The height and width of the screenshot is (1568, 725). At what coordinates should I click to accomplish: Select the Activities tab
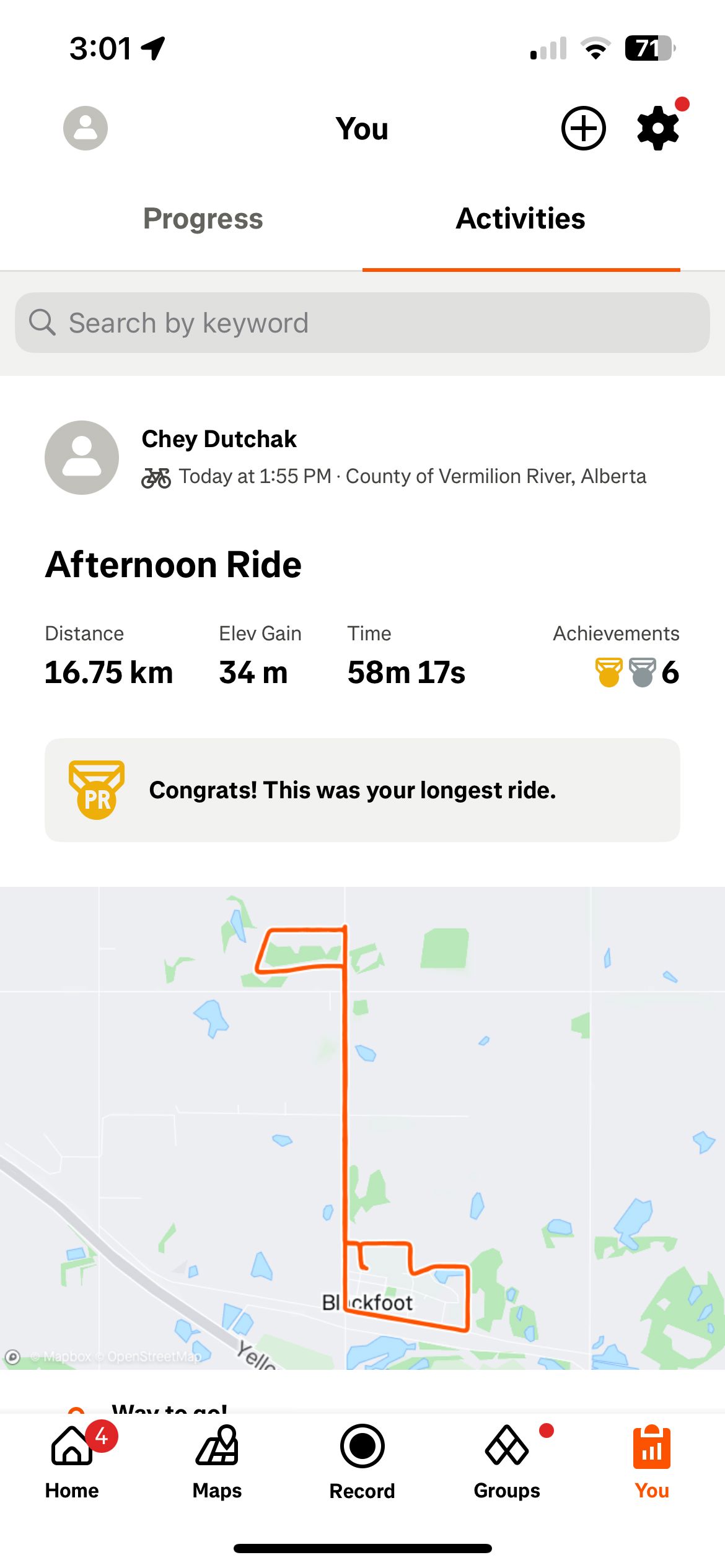coord(521,219)
